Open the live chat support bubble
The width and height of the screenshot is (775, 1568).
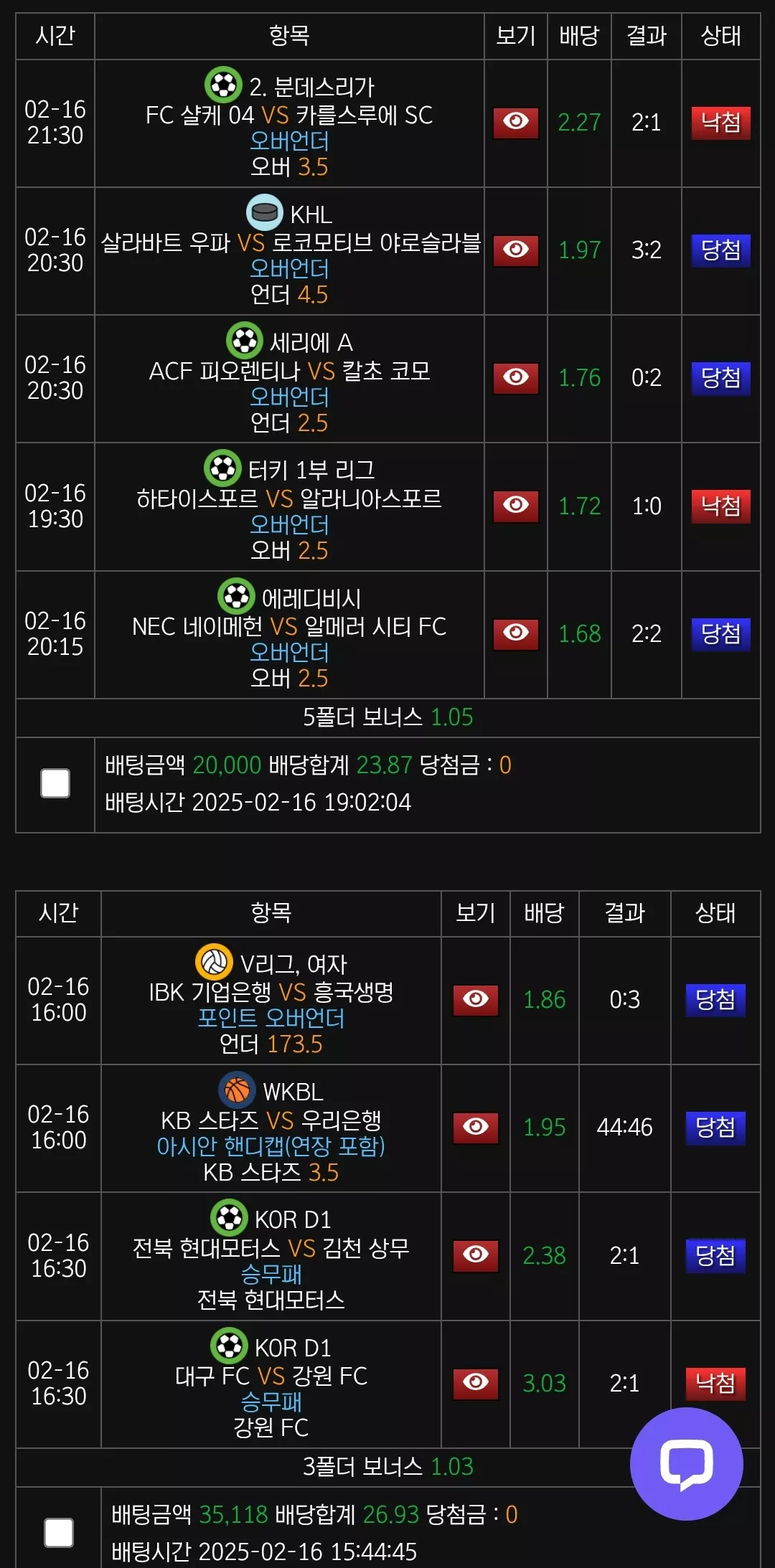pyautogui.click(x=686, y=1464)
